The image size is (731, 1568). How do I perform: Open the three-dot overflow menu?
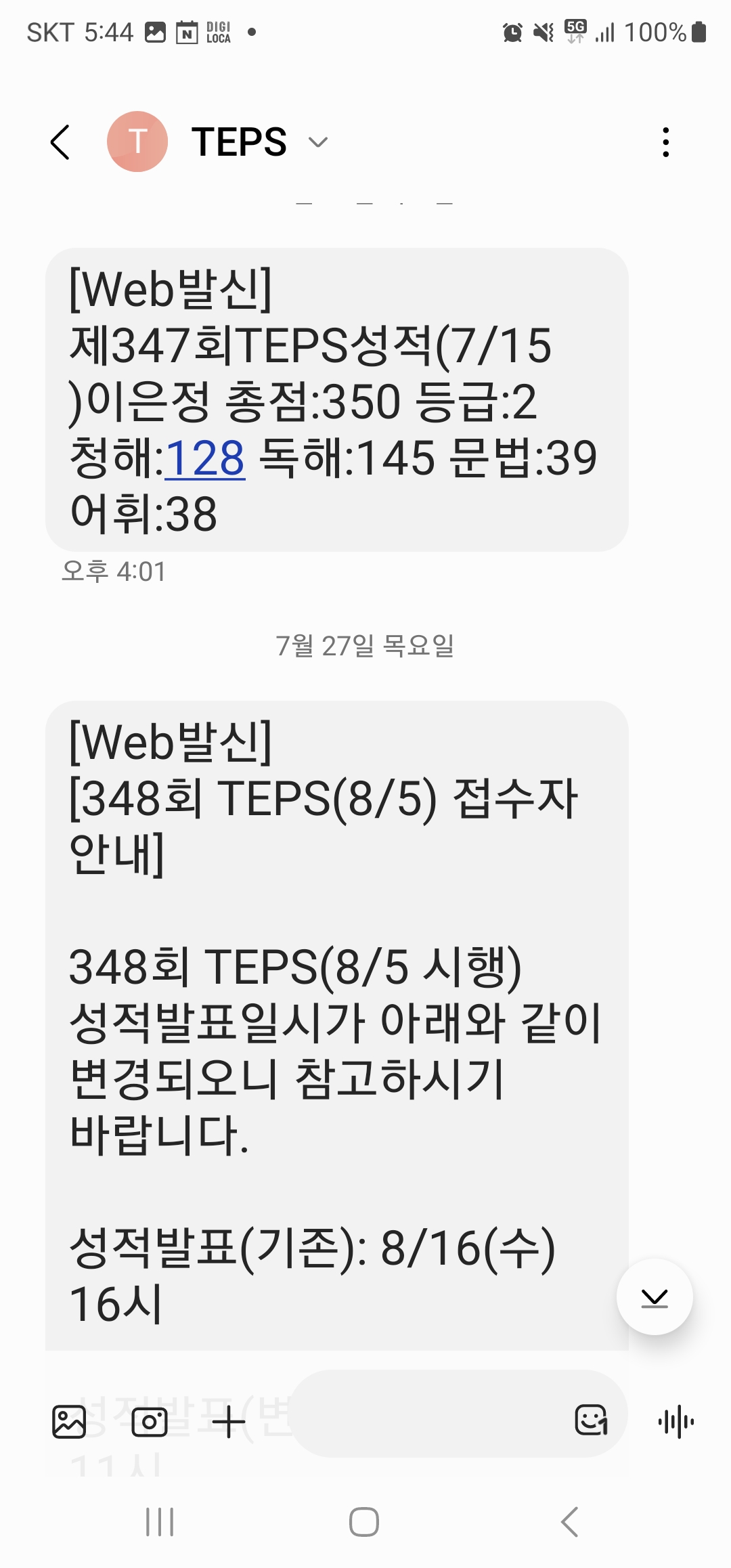tap(666, 142)
